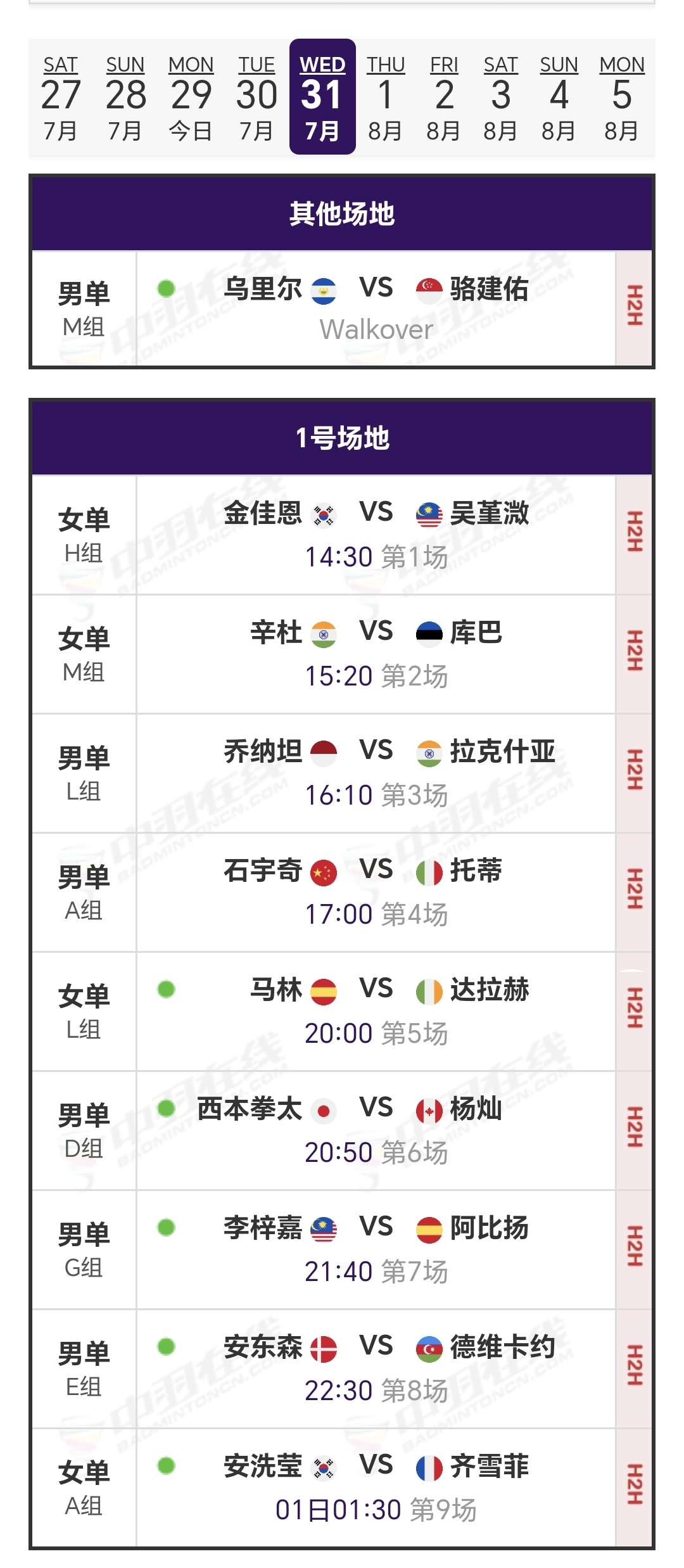Switch to Sunday 28 July schedule
The height and width of the screenshot is (1568, 684).
(125, 97)
